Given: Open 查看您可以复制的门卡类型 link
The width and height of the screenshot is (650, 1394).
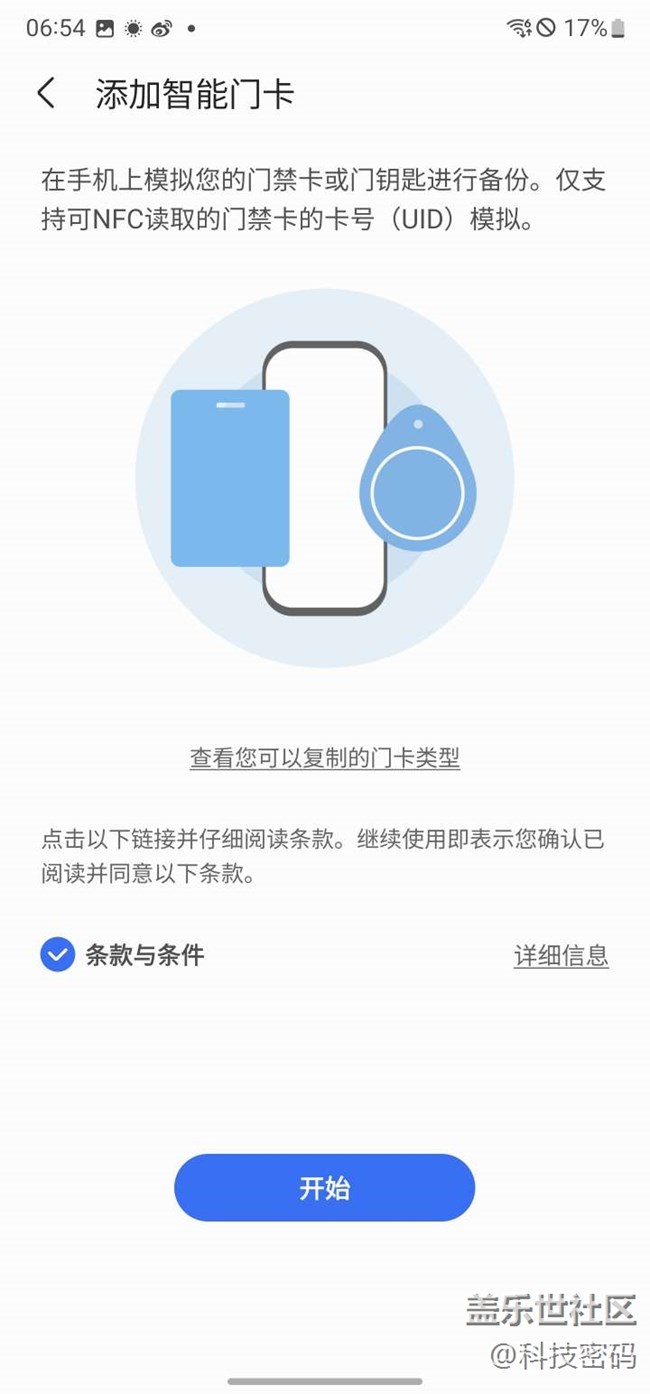Looking at the screenshot, I should tap(325, 758).
